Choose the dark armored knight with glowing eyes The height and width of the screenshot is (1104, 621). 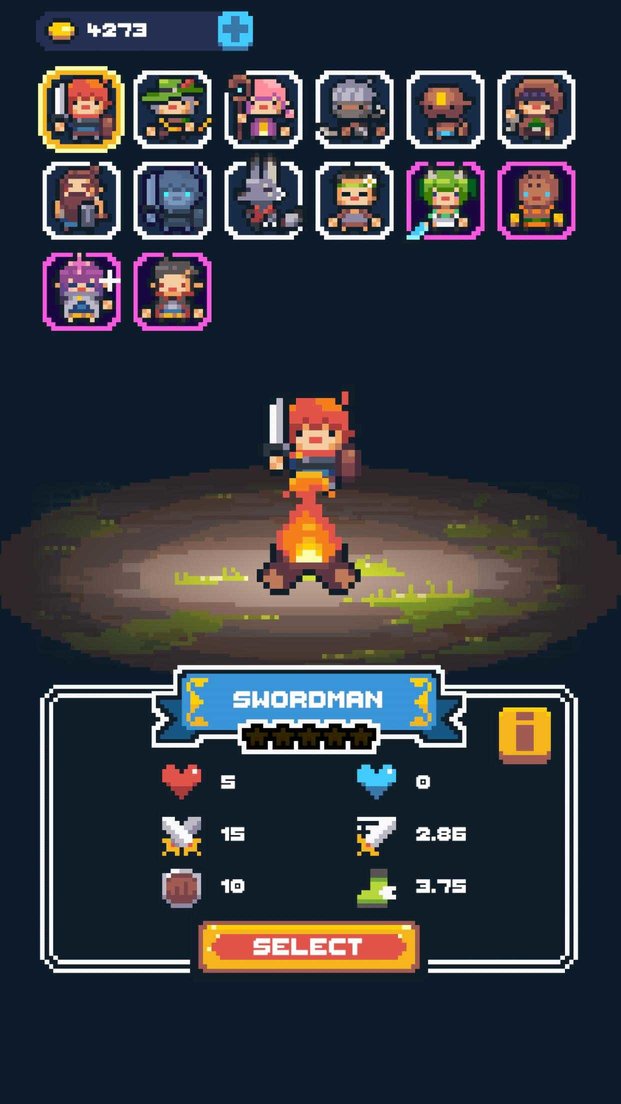click(x=172, y=200)
